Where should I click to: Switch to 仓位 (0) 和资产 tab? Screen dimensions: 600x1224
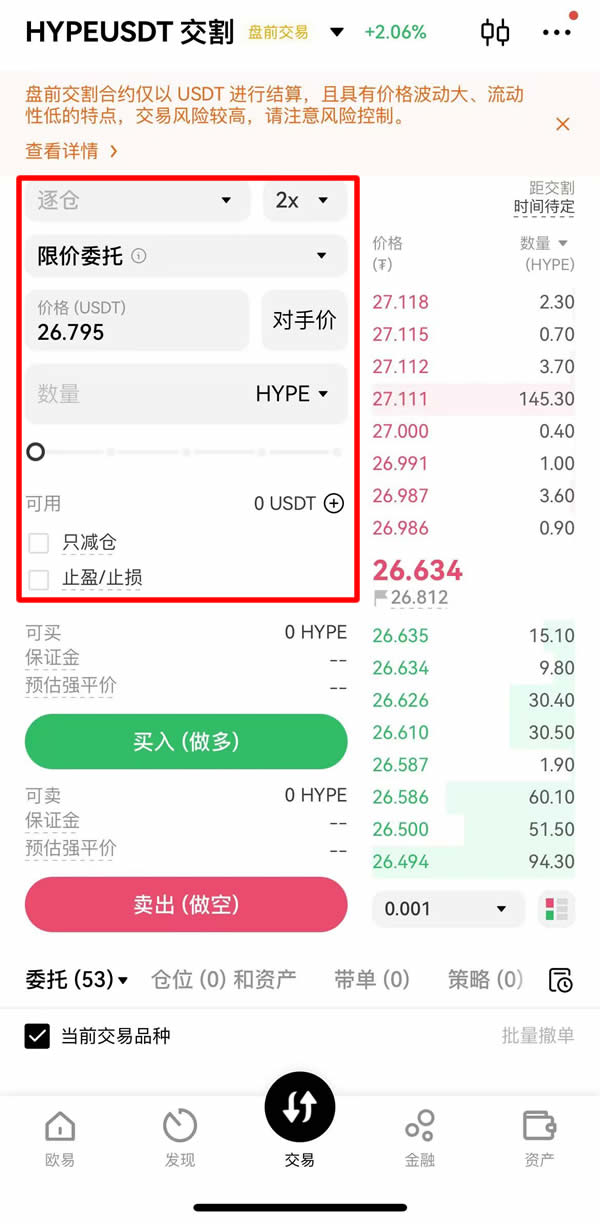[x=223, y=980]
